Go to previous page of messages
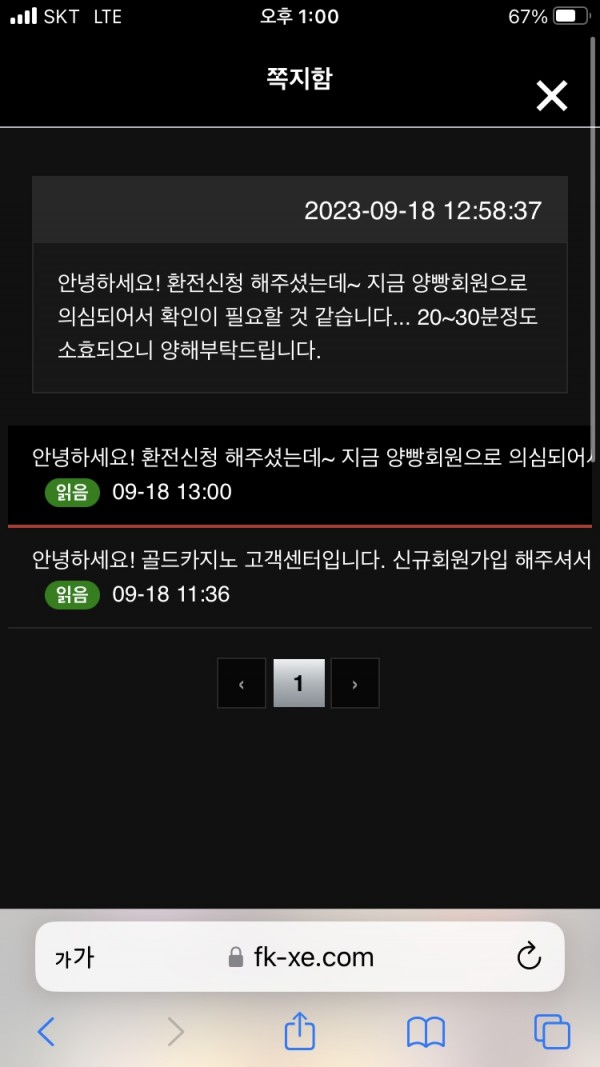The width and height of the screenshot is (600, 1067). coord(242,684)
